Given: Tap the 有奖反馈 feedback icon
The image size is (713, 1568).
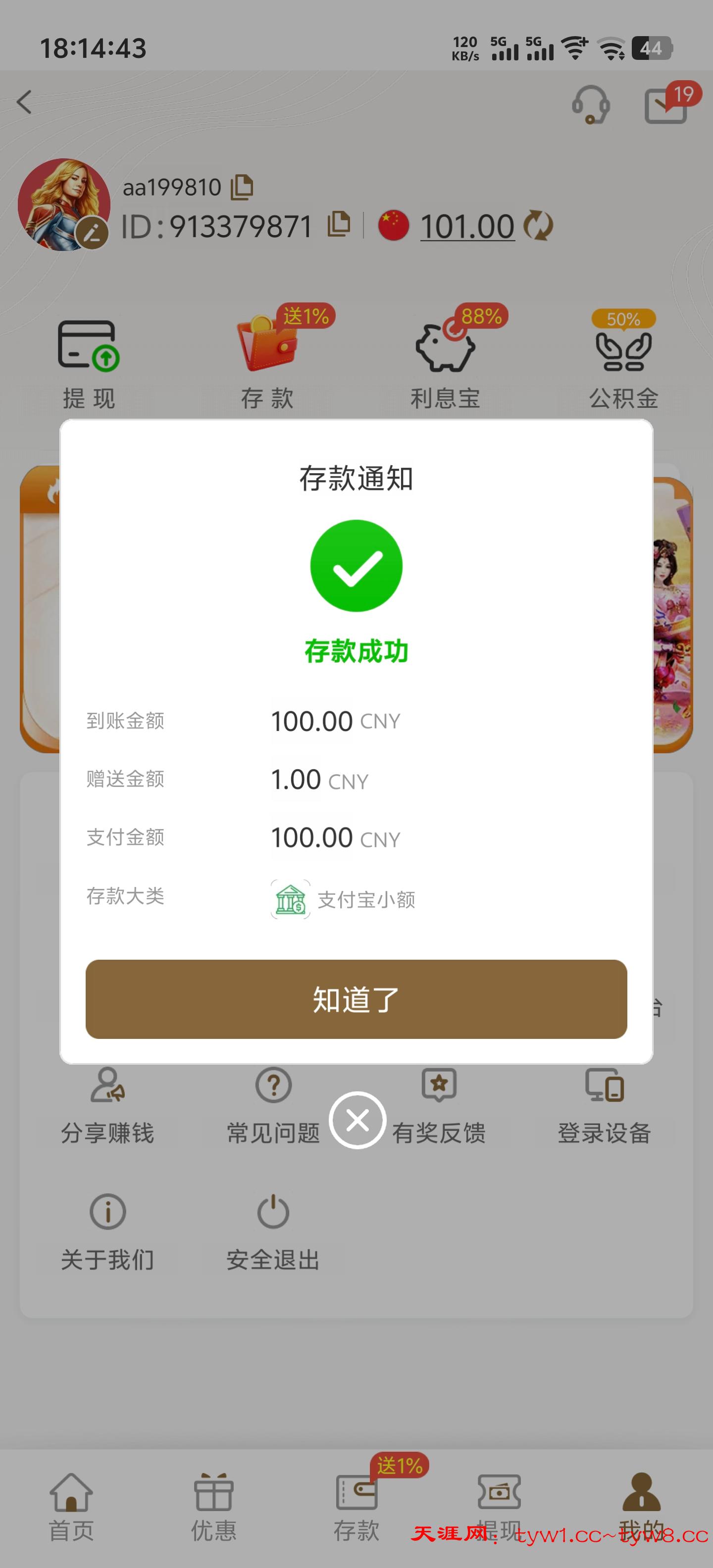Looking at the screenshot, I should (x=437, y=1085).
